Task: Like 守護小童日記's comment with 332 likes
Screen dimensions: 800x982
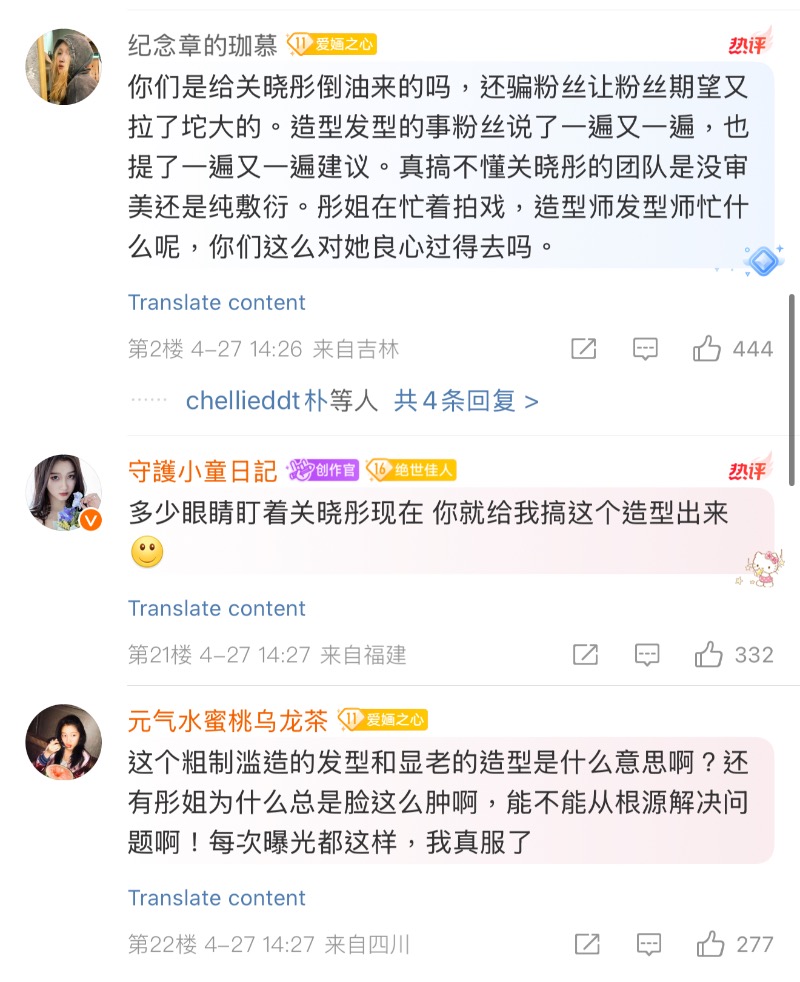Action: click(x=709, y=655)
